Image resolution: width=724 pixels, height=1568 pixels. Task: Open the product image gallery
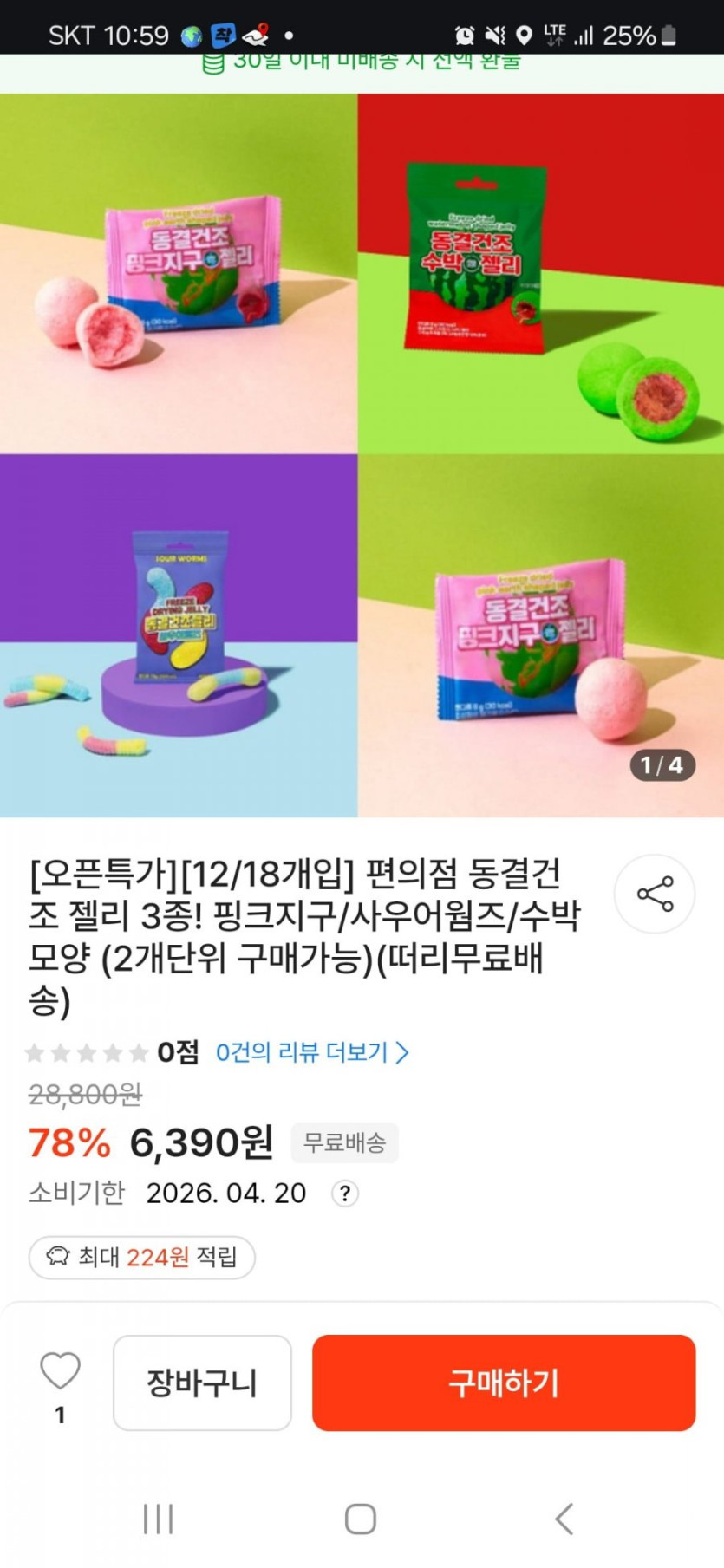[x=362, y=455]
